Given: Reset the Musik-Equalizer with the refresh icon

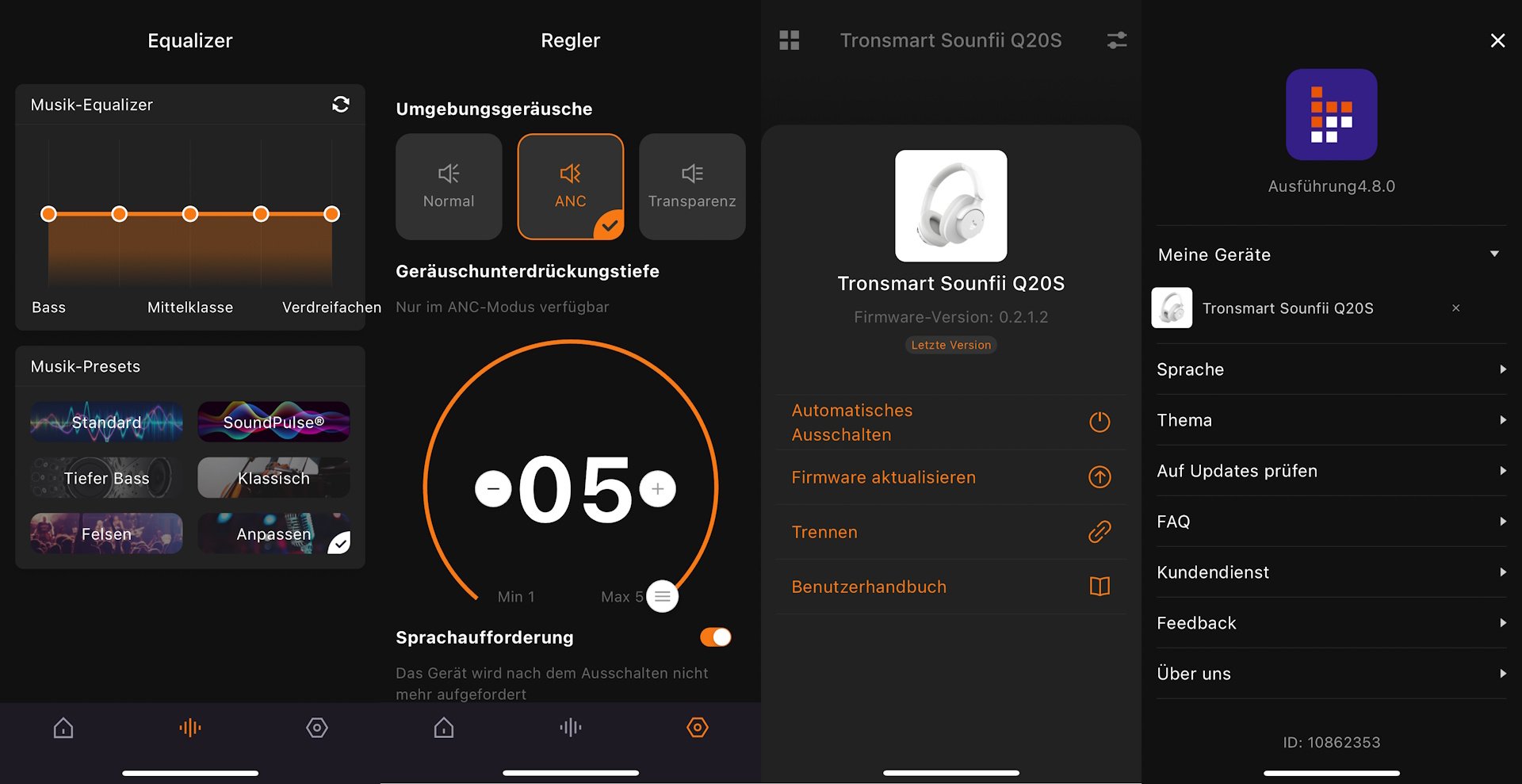Looking at the screenshot, I should point(341,105).
